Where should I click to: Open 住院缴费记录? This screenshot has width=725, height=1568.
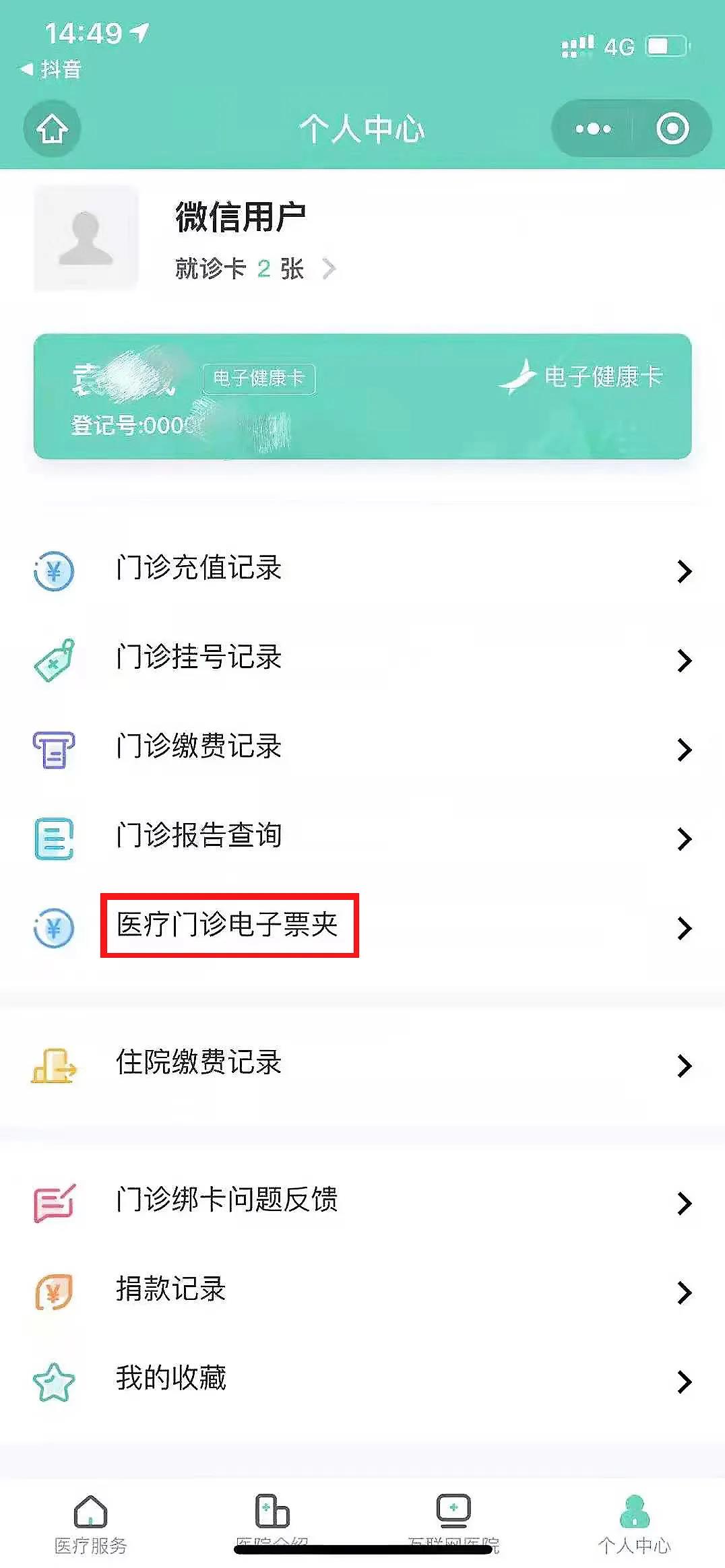point(362,1064)
